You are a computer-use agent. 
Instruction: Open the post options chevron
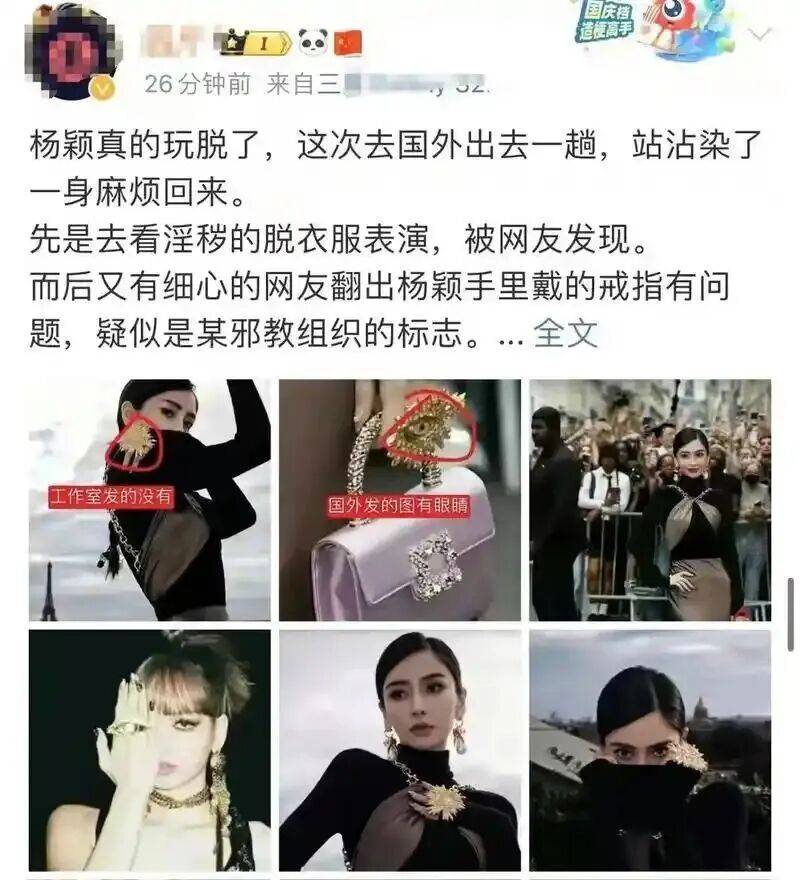[761, 35]
